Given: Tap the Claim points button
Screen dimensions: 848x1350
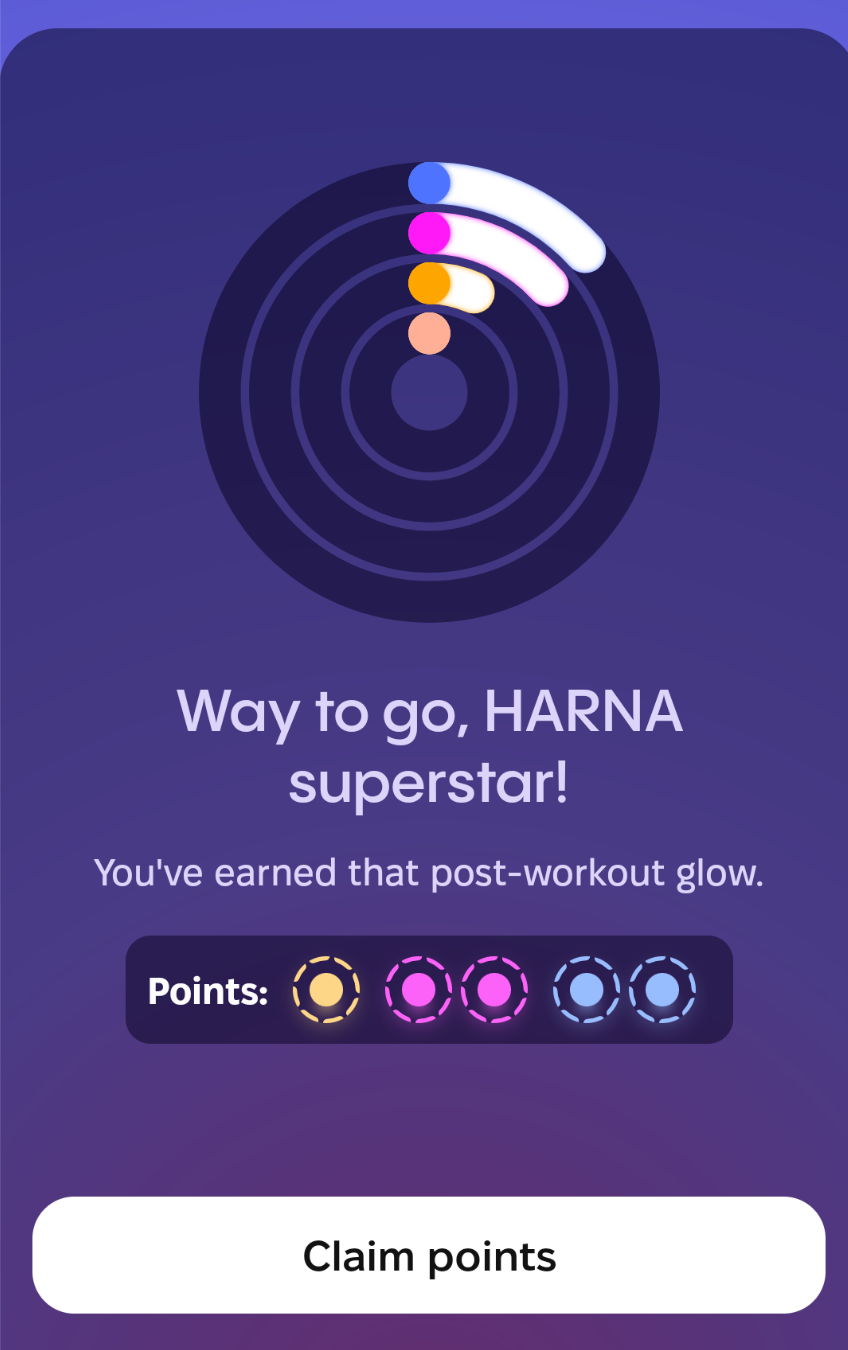Looking at the screenshot, I should [428, 1255].
